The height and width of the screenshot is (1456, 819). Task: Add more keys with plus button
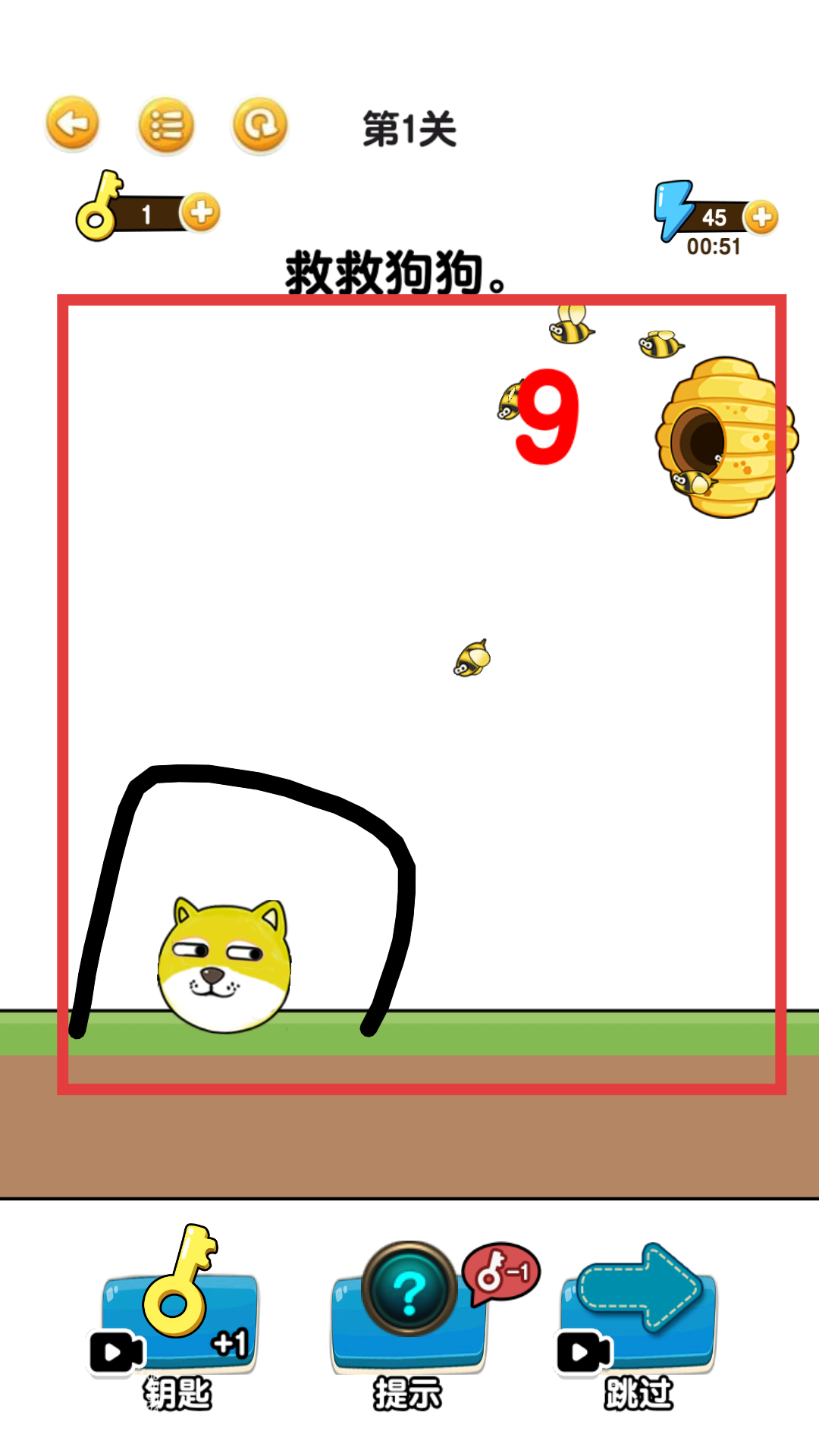201,213
